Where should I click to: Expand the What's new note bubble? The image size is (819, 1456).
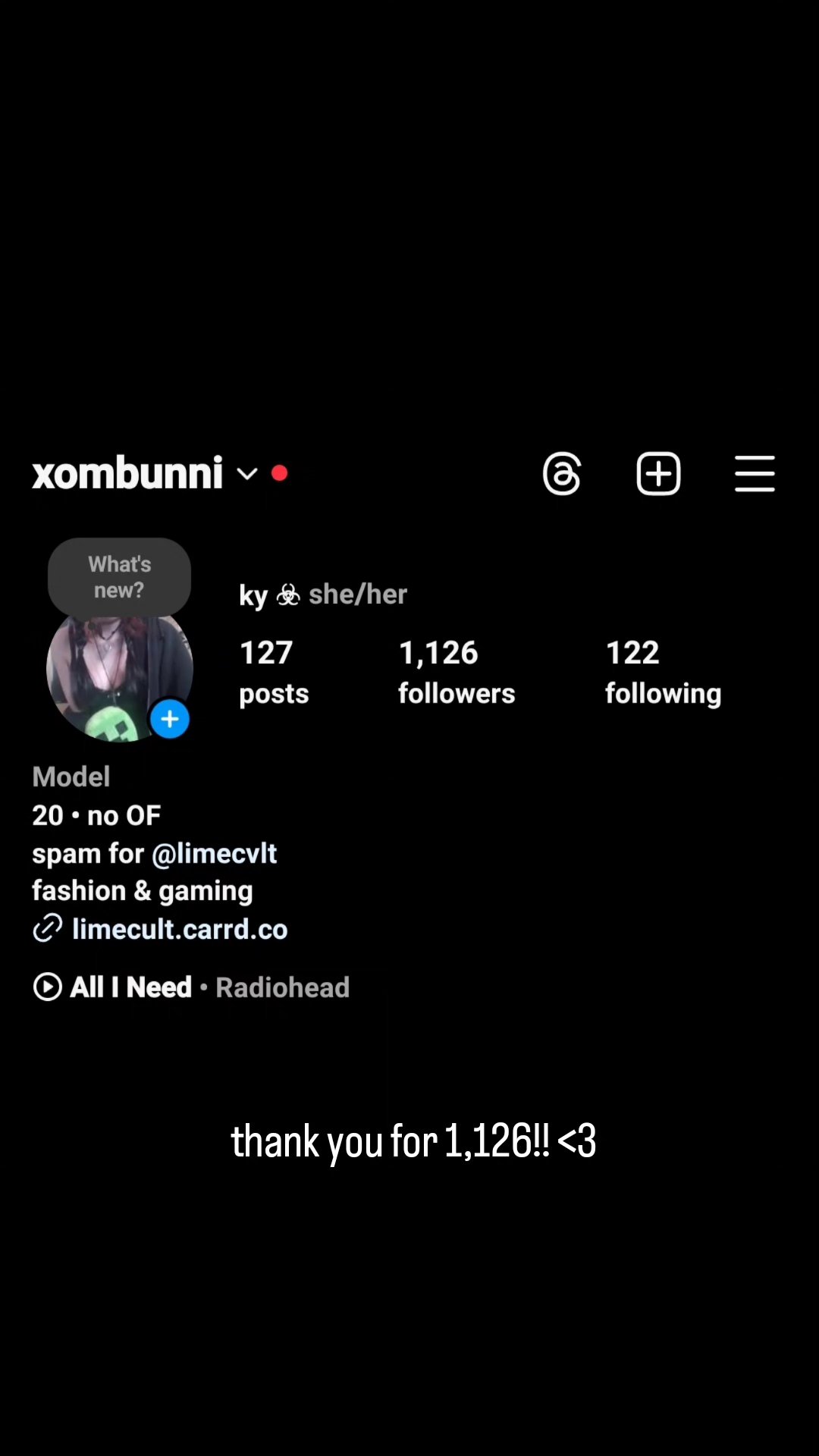click(x=119, y=576)
